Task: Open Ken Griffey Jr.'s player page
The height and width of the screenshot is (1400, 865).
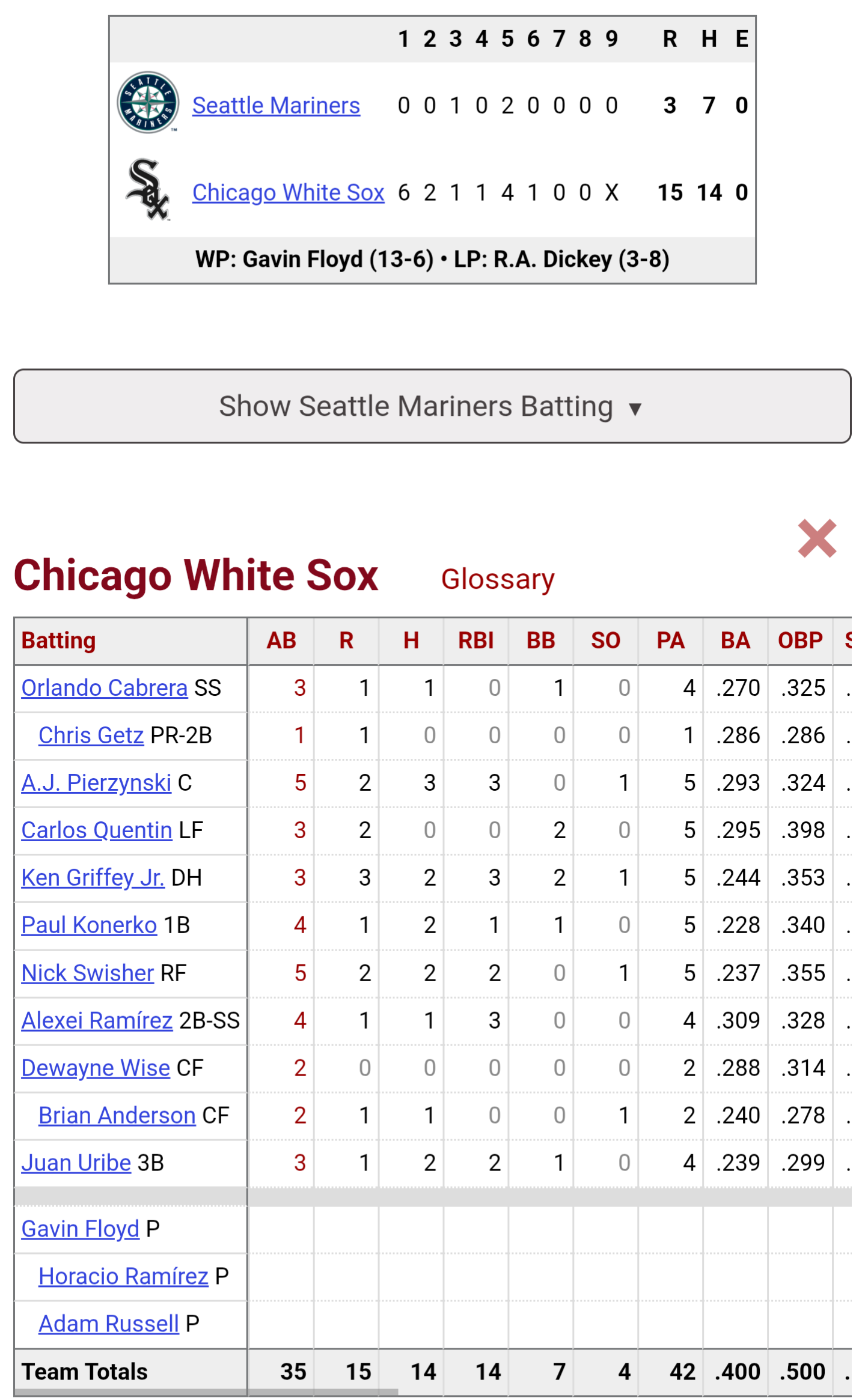Action: [93, 878]
